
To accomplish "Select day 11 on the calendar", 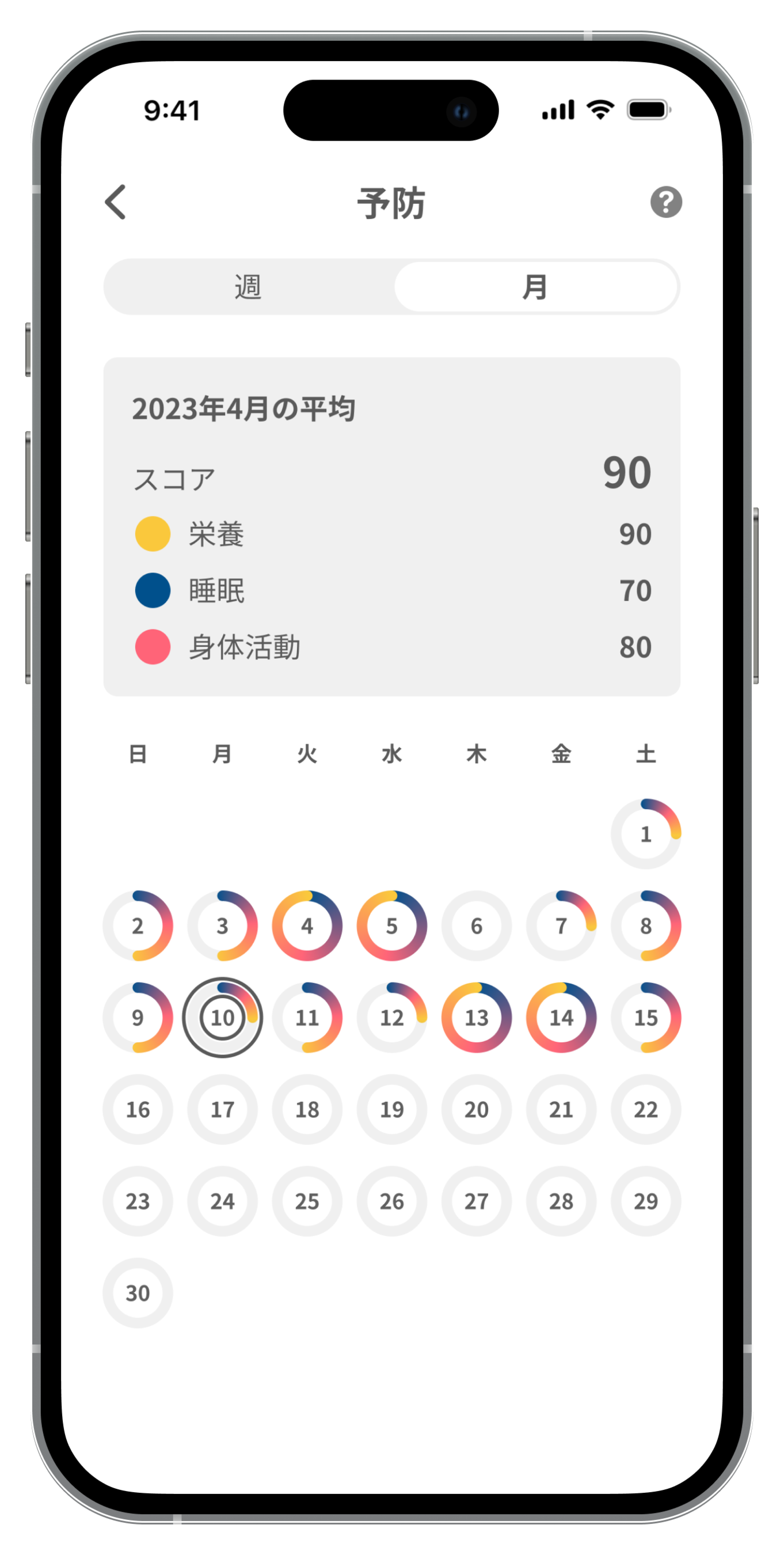I will tap(307, 1017).
